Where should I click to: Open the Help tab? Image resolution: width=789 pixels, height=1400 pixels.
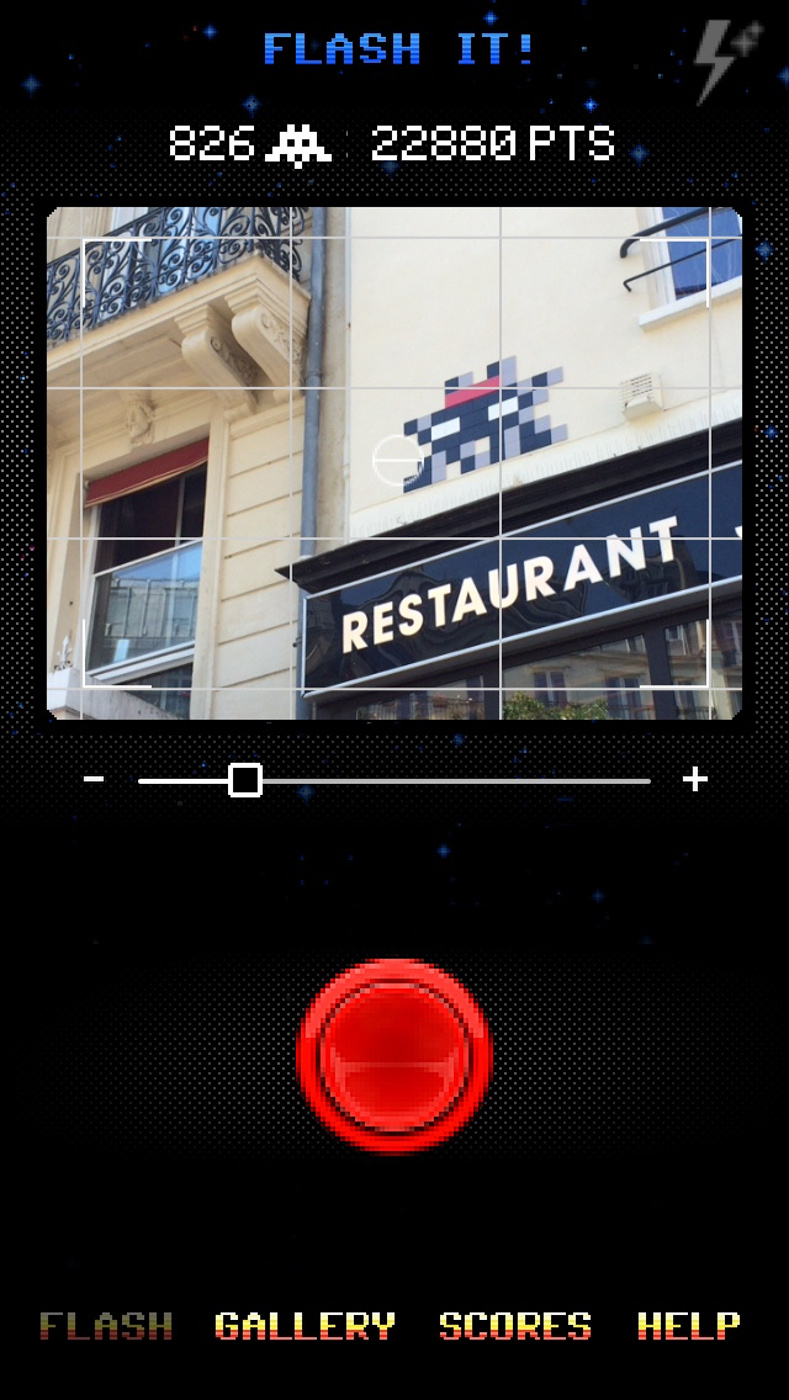click(689, 1326)
